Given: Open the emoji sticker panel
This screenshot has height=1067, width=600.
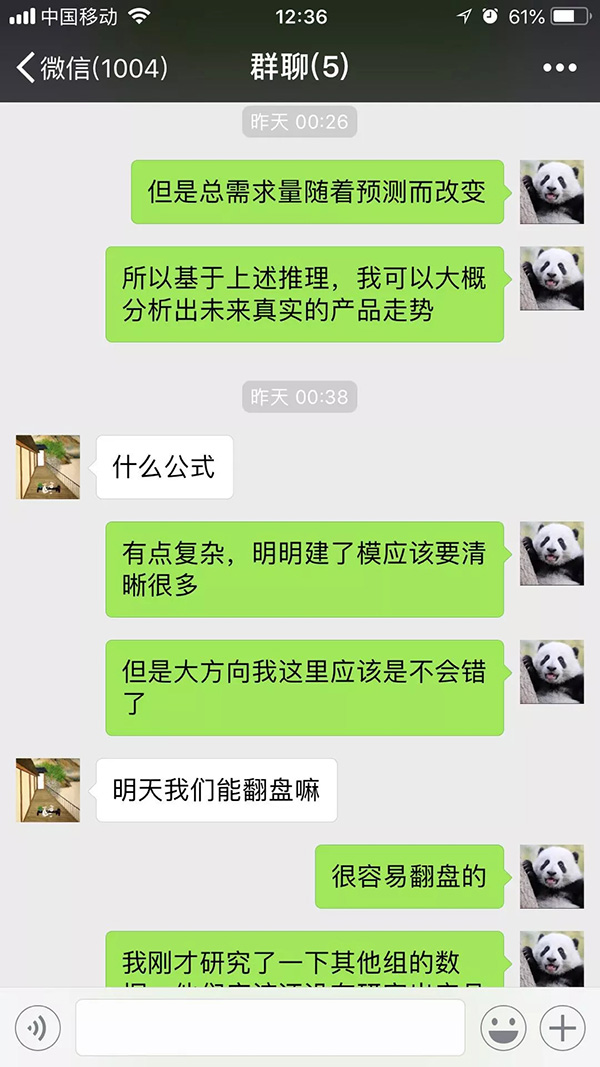Looking at the screenshot, I should (504, 1027).
